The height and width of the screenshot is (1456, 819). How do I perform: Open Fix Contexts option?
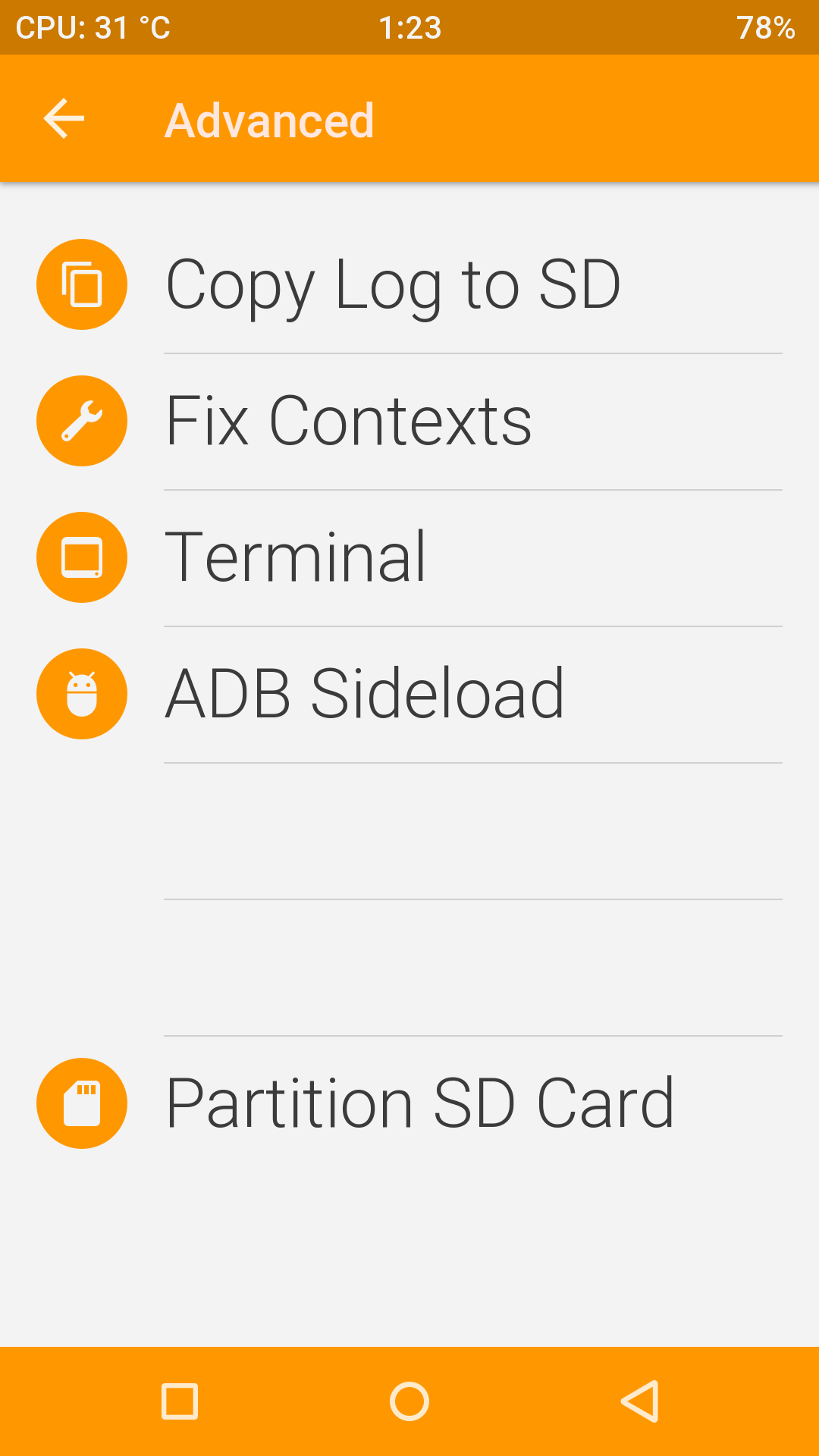coord(349,422)
